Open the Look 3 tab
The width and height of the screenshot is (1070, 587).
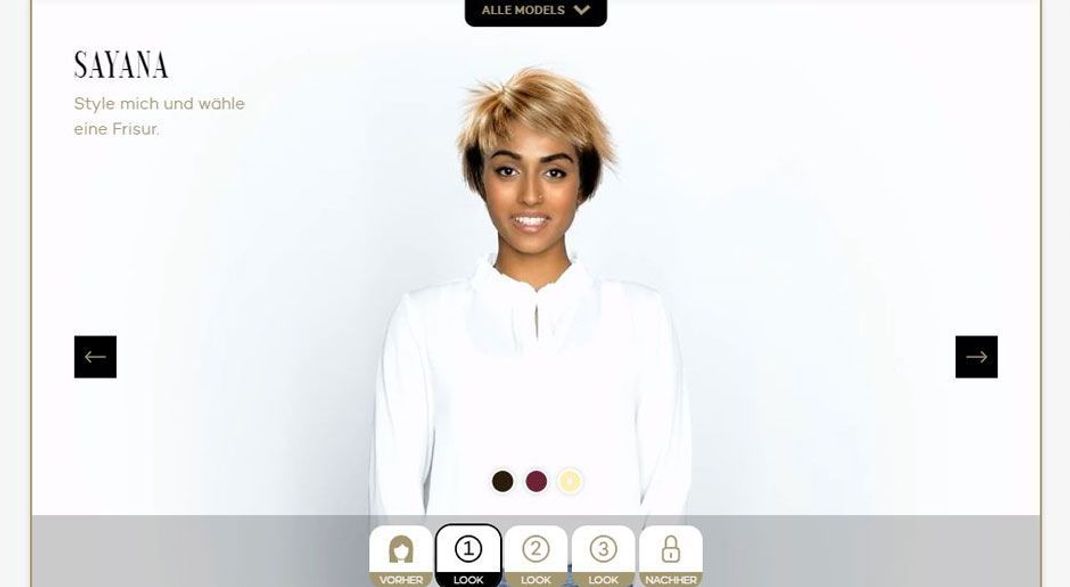603,555
